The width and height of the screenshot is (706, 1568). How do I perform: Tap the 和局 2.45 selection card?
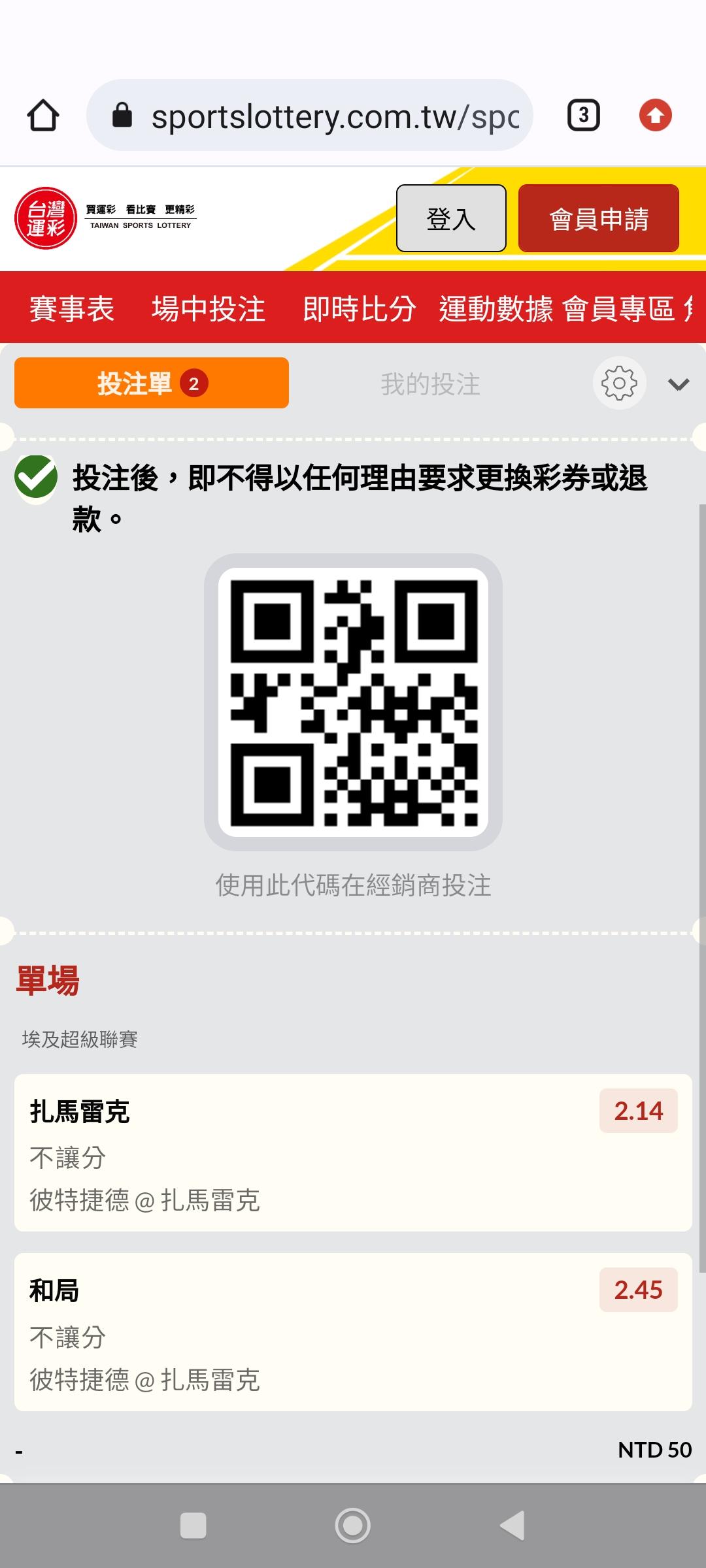click(353, 1332)
